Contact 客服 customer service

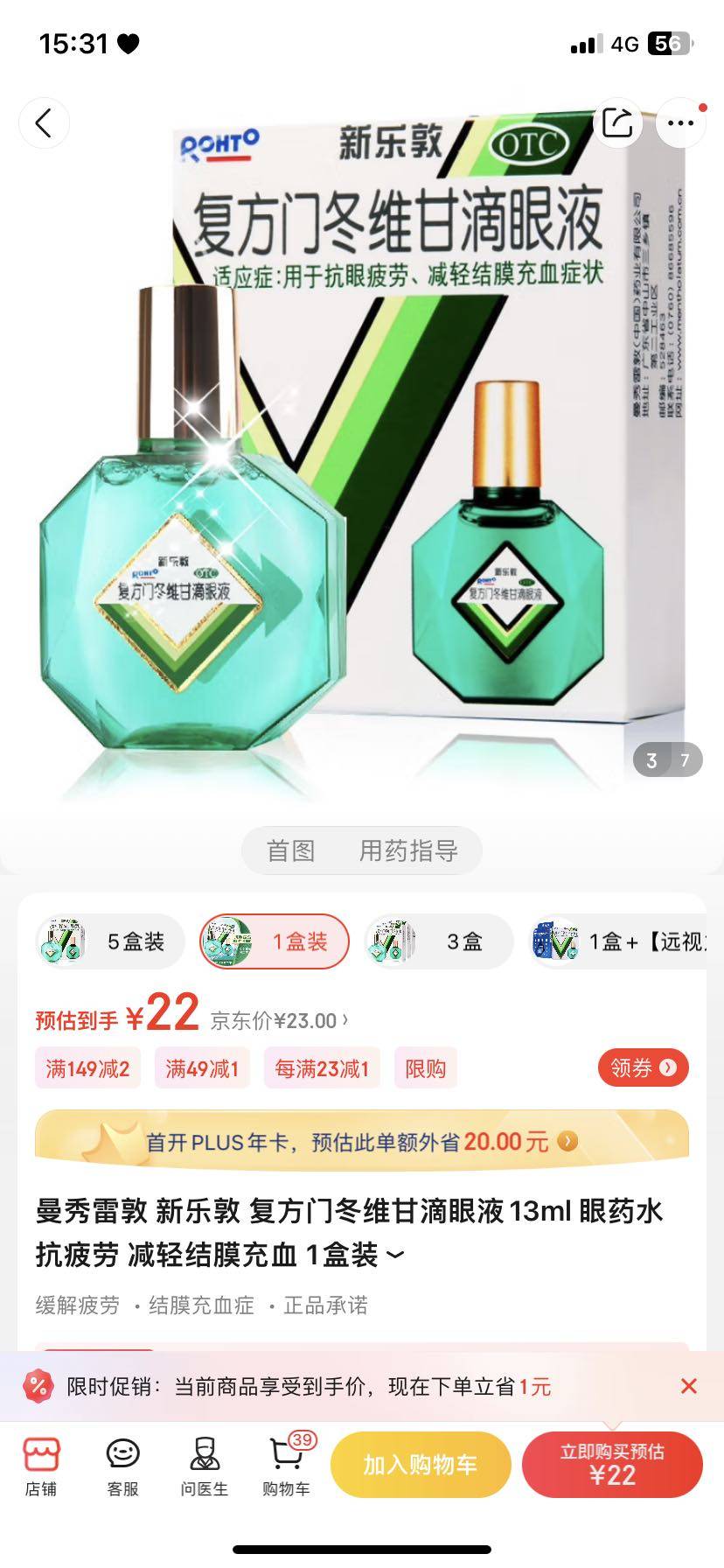[122, 1466]
